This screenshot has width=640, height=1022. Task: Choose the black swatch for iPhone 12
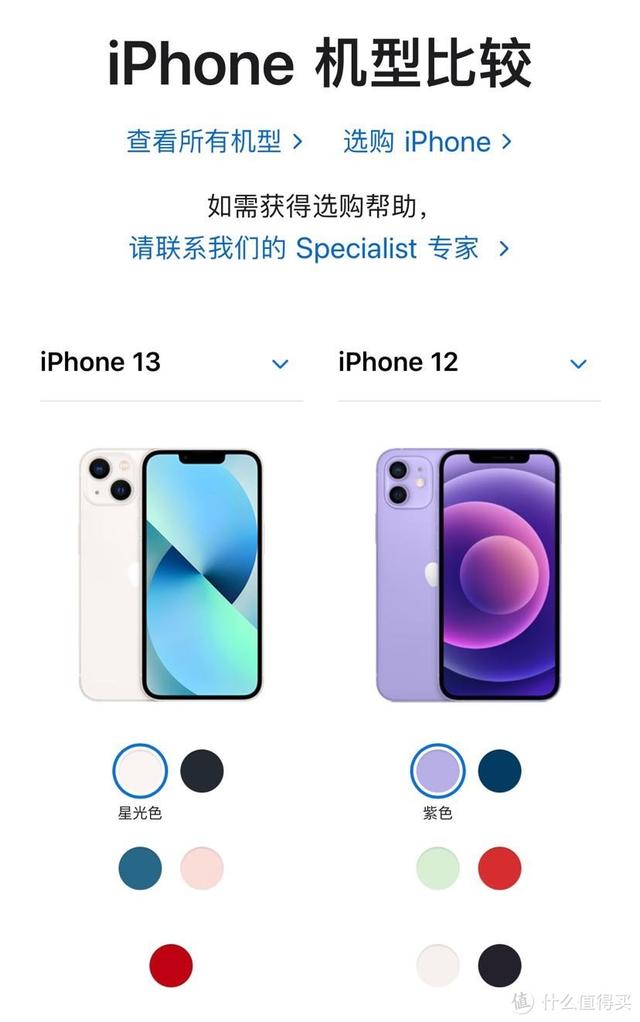coord(500,965)
